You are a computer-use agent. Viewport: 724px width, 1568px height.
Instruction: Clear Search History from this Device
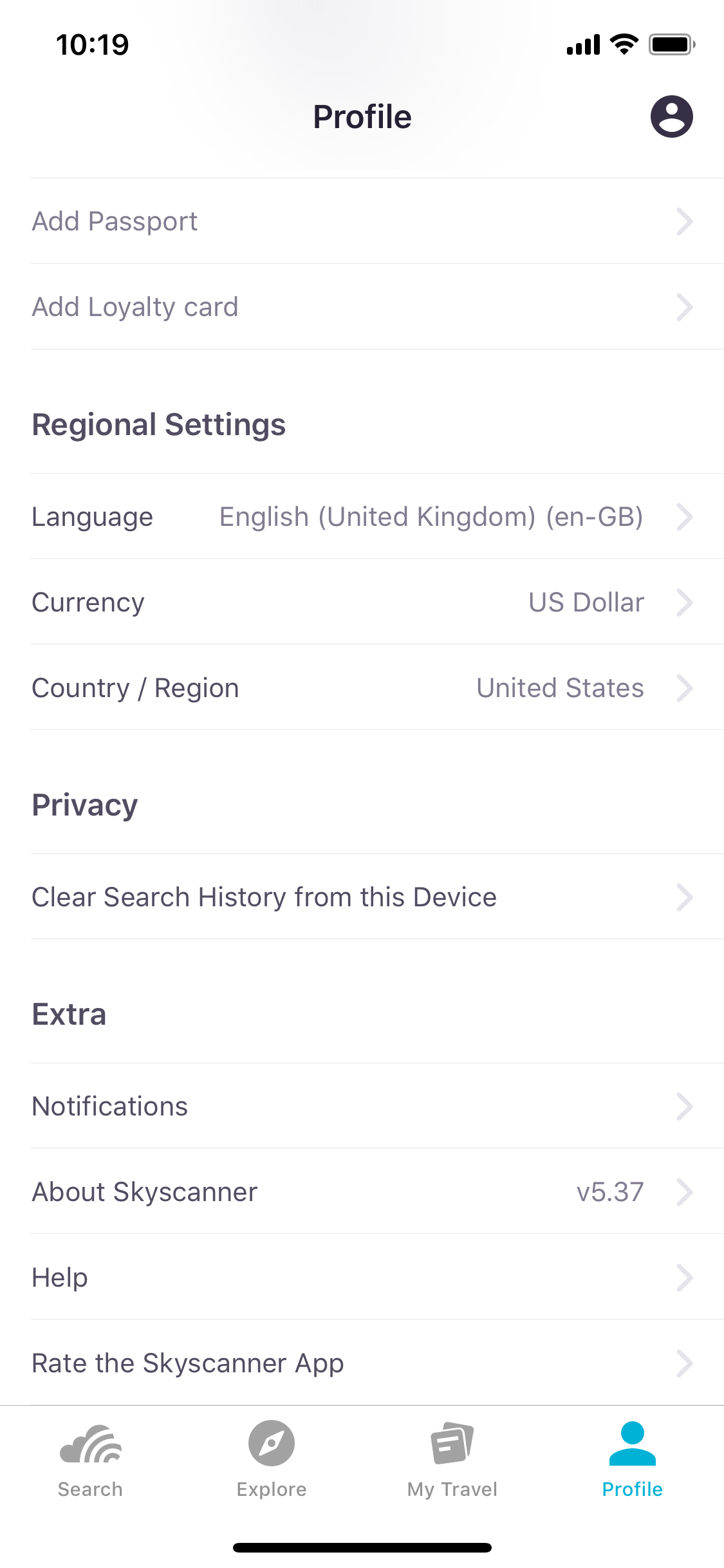coord(377,897)
